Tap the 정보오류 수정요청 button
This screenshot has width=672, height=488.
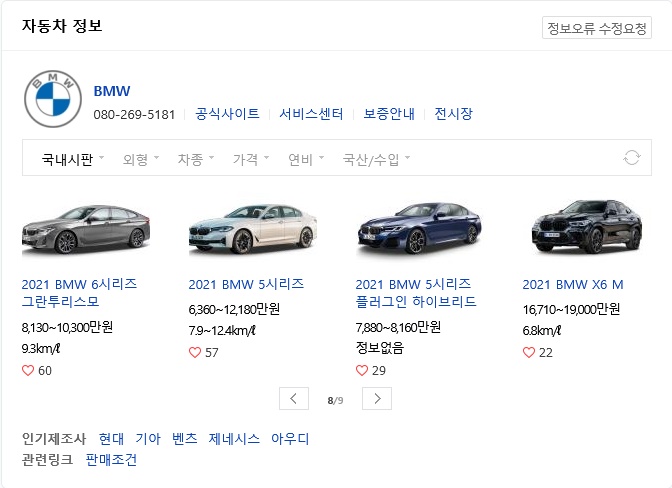[596, 28]
